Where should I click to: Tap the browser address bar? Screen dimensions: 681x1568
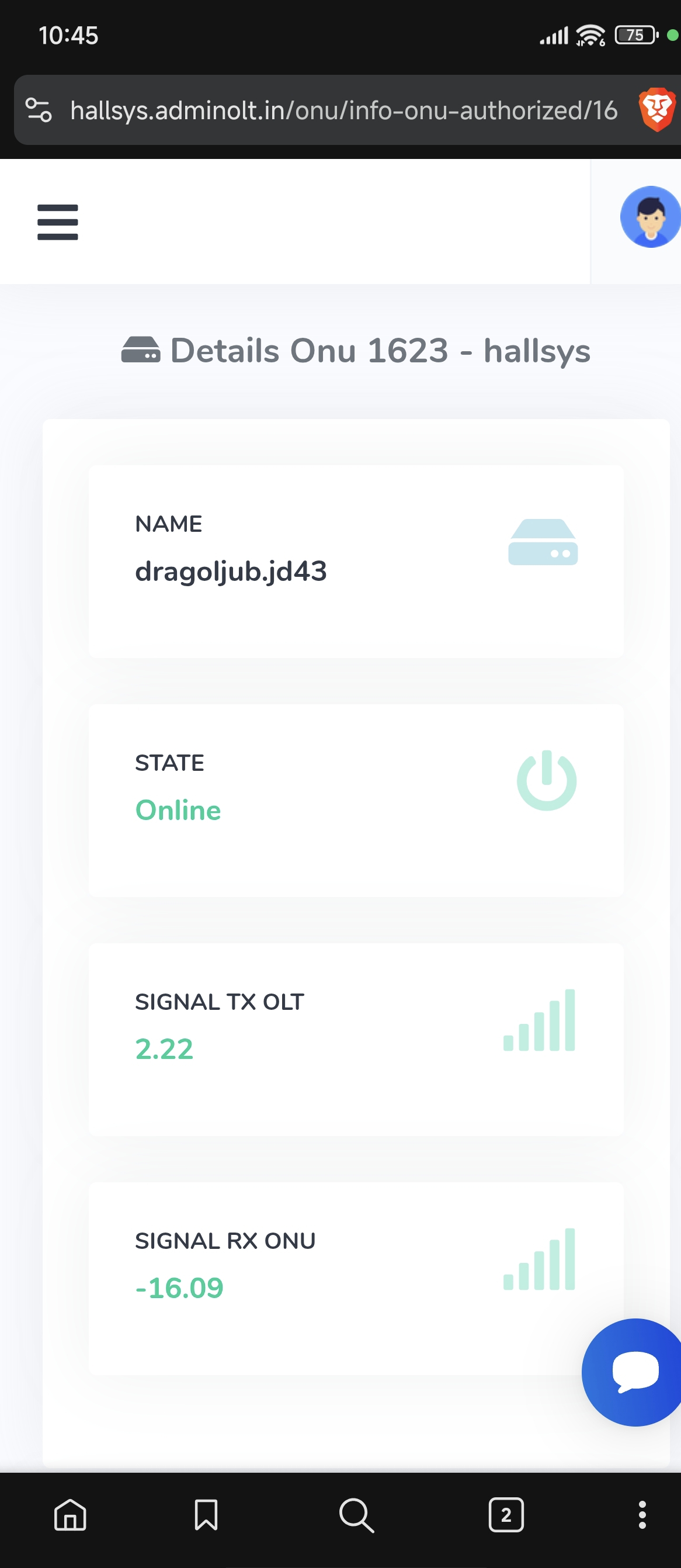344,111
